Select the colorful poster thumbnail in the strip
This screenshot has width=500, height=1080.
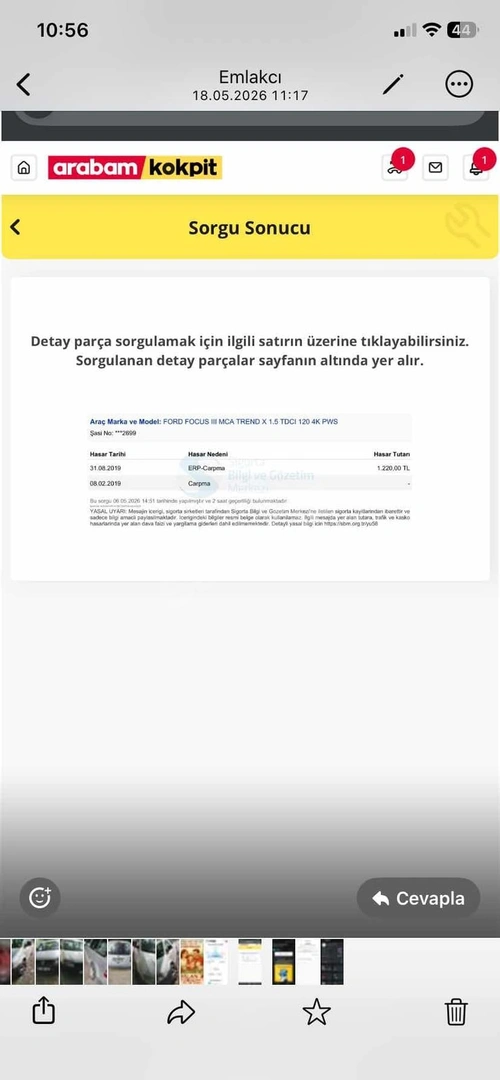192,962
